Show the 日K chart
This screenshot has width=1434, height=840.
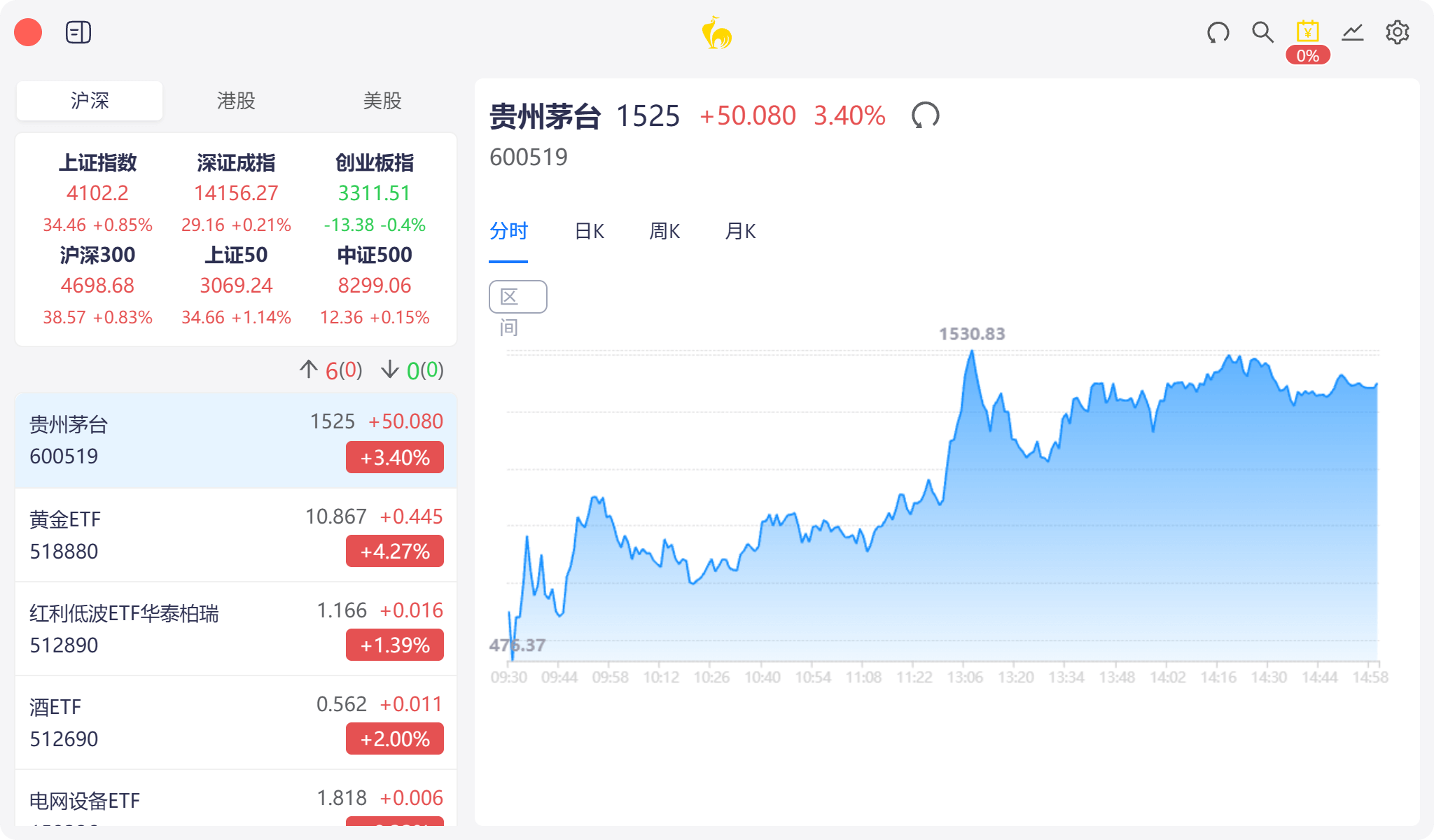click(x=589, y=231)
